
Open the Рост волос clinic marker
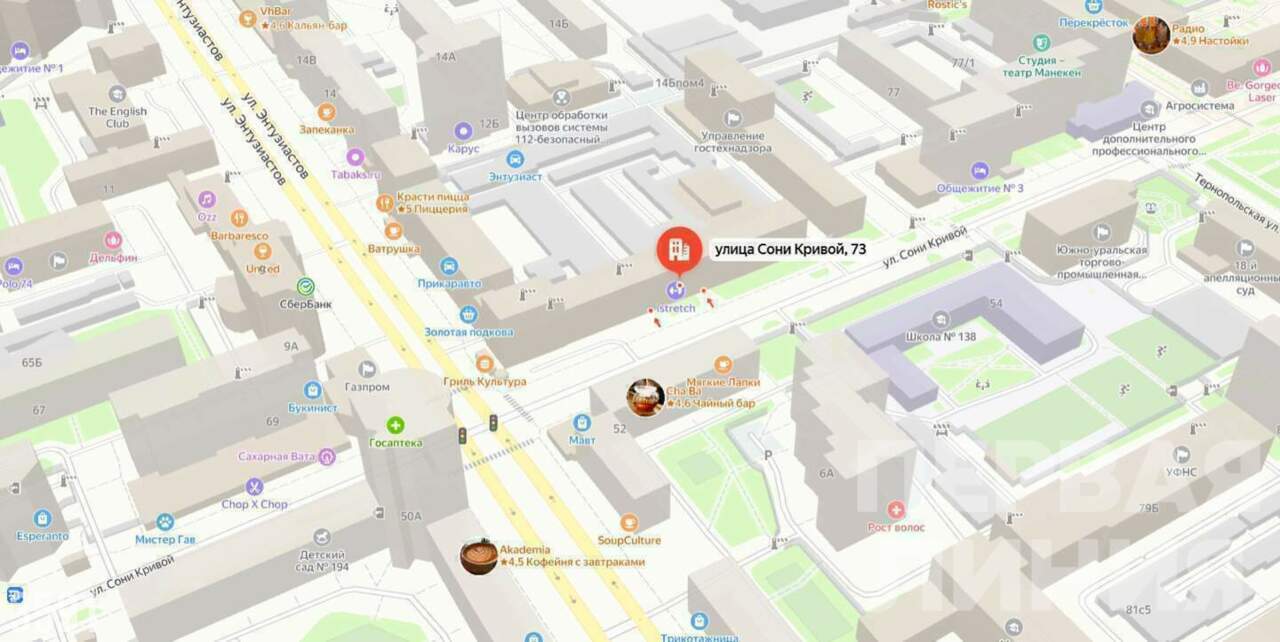(896, 510)
